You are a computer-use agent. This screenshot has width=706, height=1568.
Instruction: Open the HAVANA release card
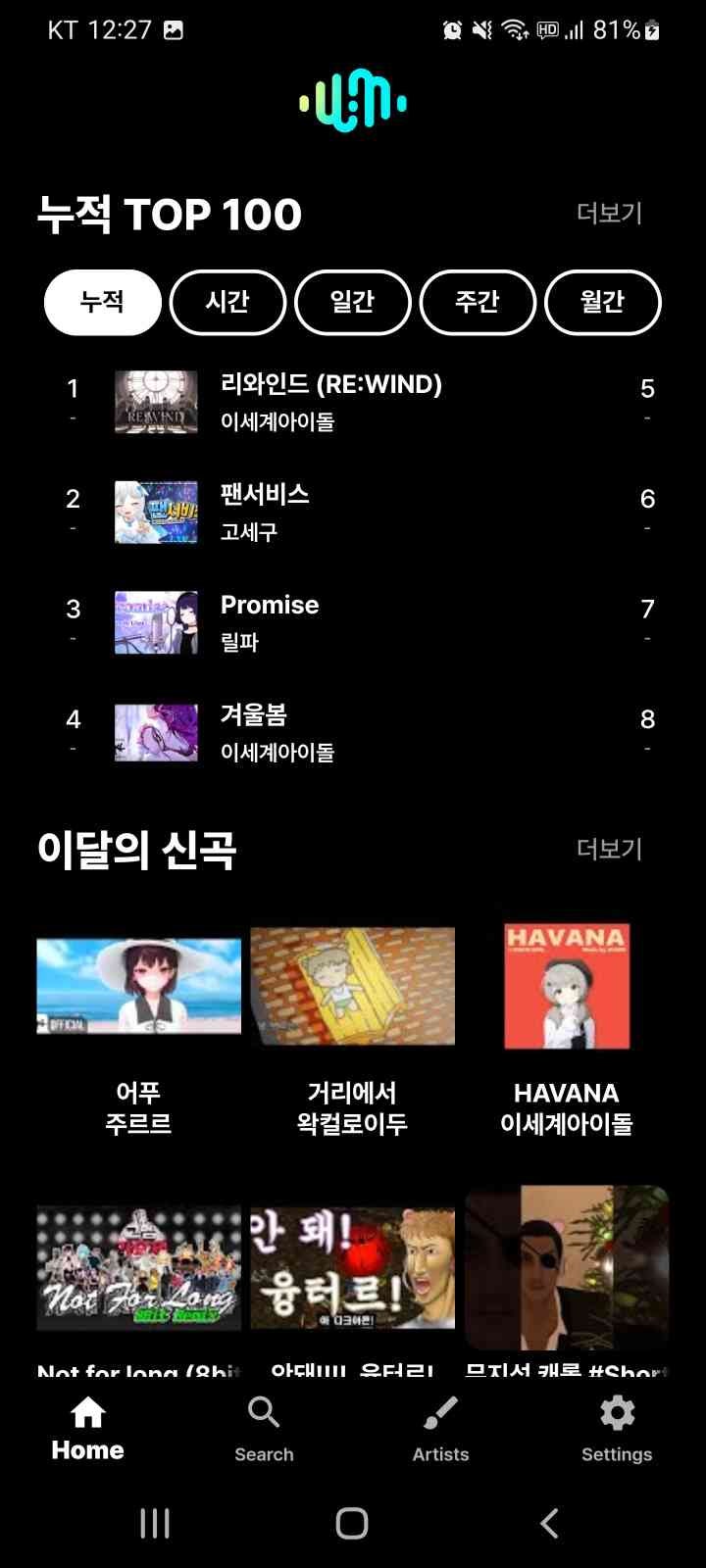pos(566,1029)
